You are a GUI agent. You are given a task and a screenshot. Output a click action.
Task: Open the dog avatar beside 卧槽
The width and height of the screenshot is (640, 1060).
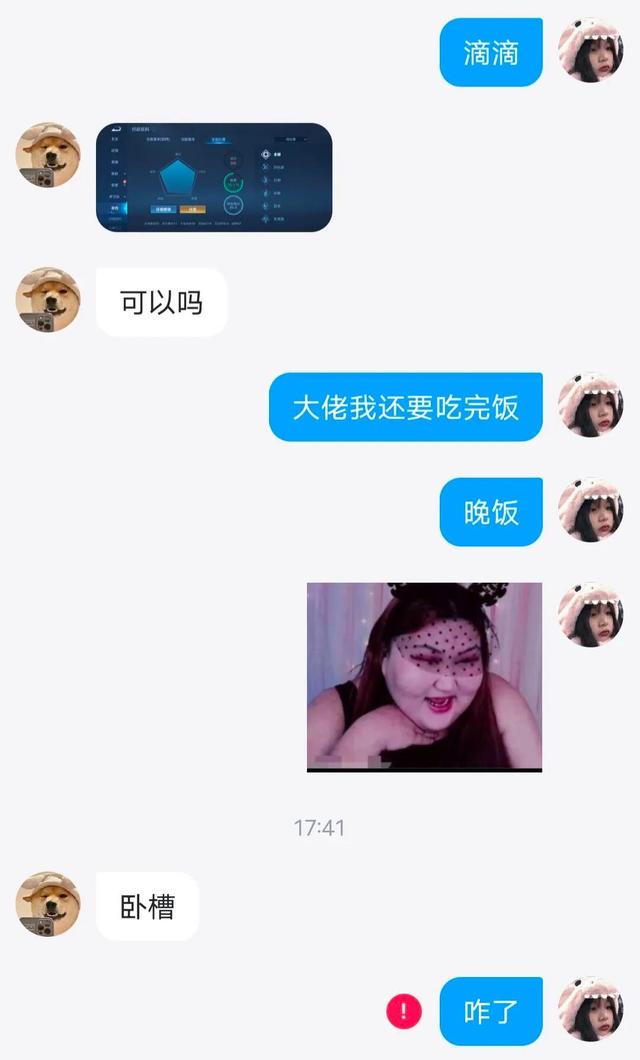coord(48,904)
